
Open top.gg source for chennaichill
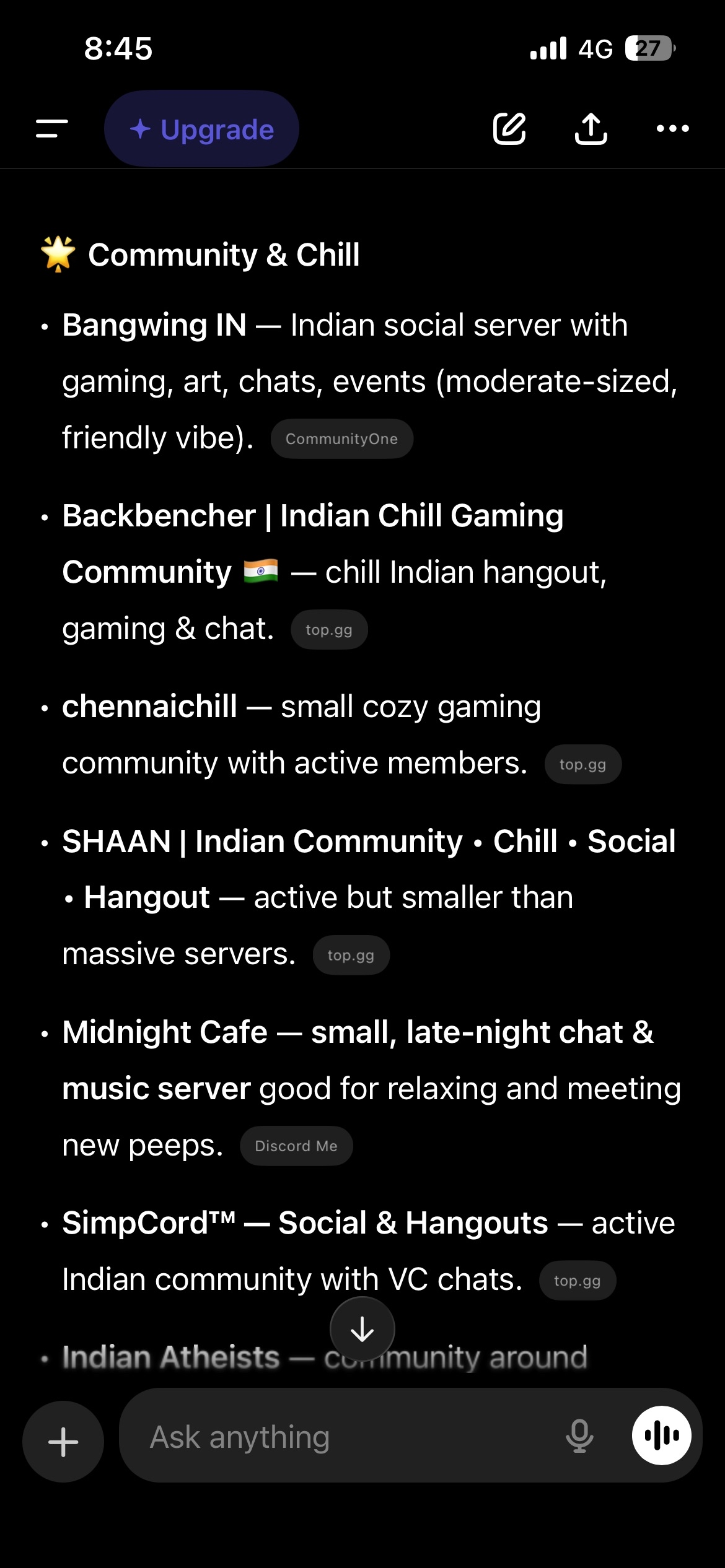(582, 765)
